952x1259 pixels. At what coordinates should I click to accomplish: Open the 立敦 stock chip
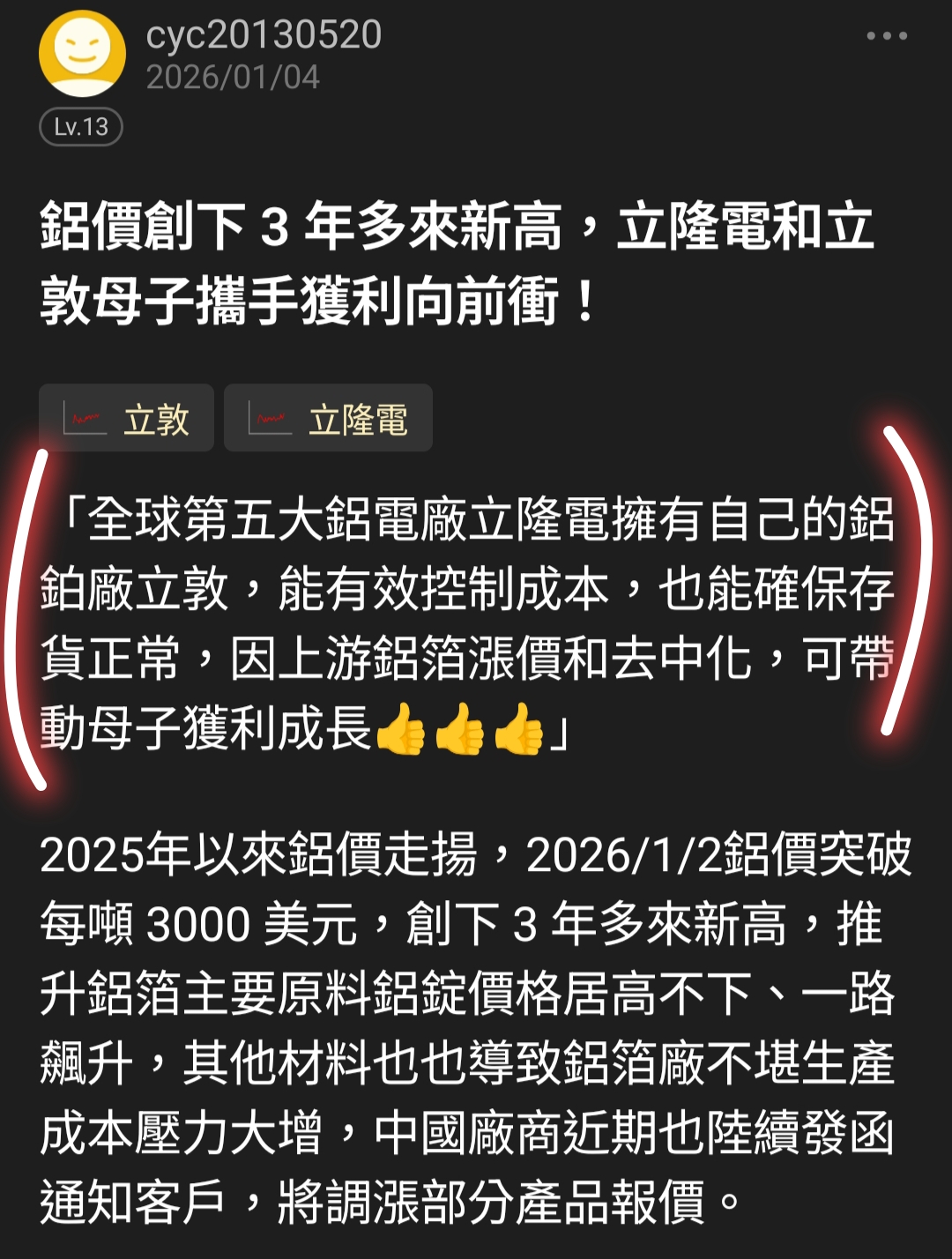click(x=127, y=419)
